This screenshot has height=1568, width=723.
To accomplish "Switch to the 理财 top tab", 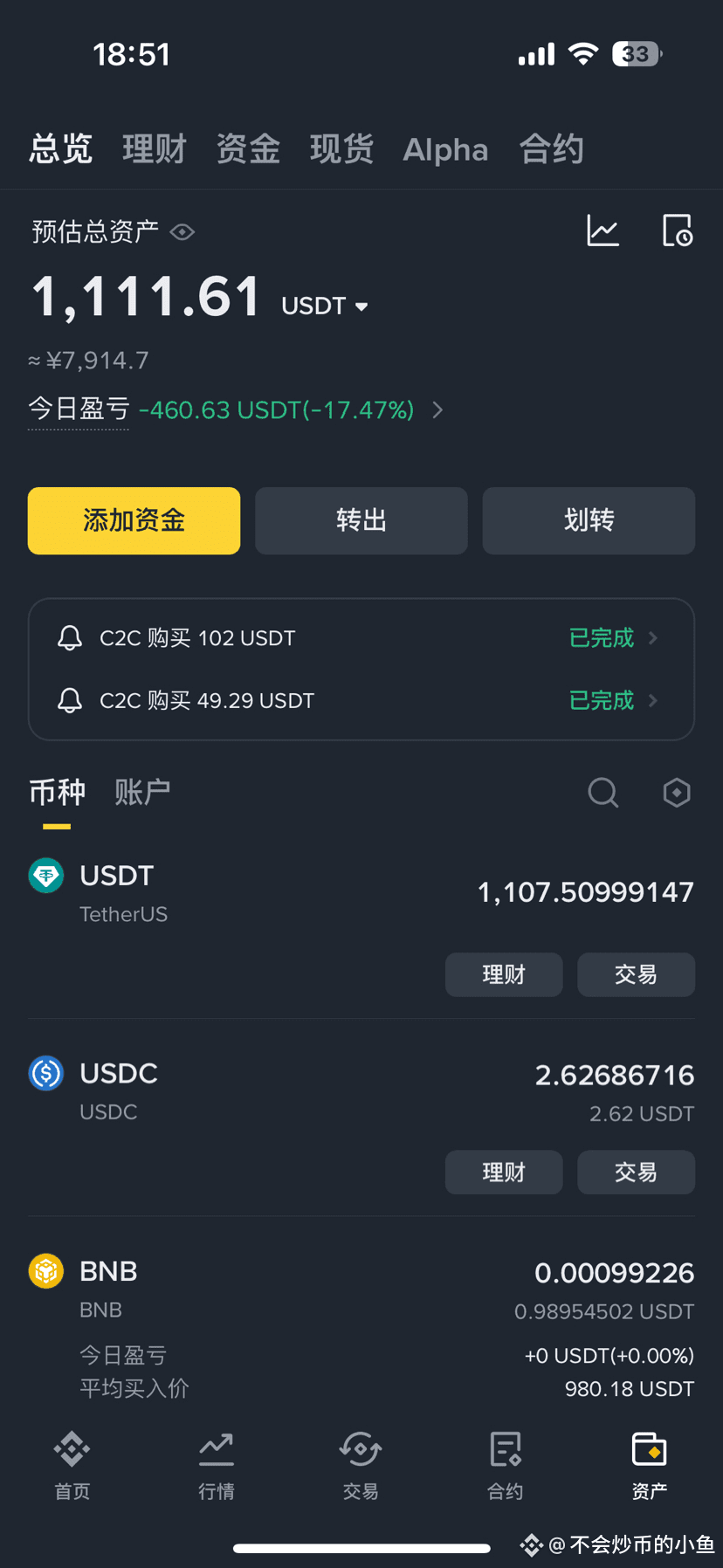I will (155, 149).
